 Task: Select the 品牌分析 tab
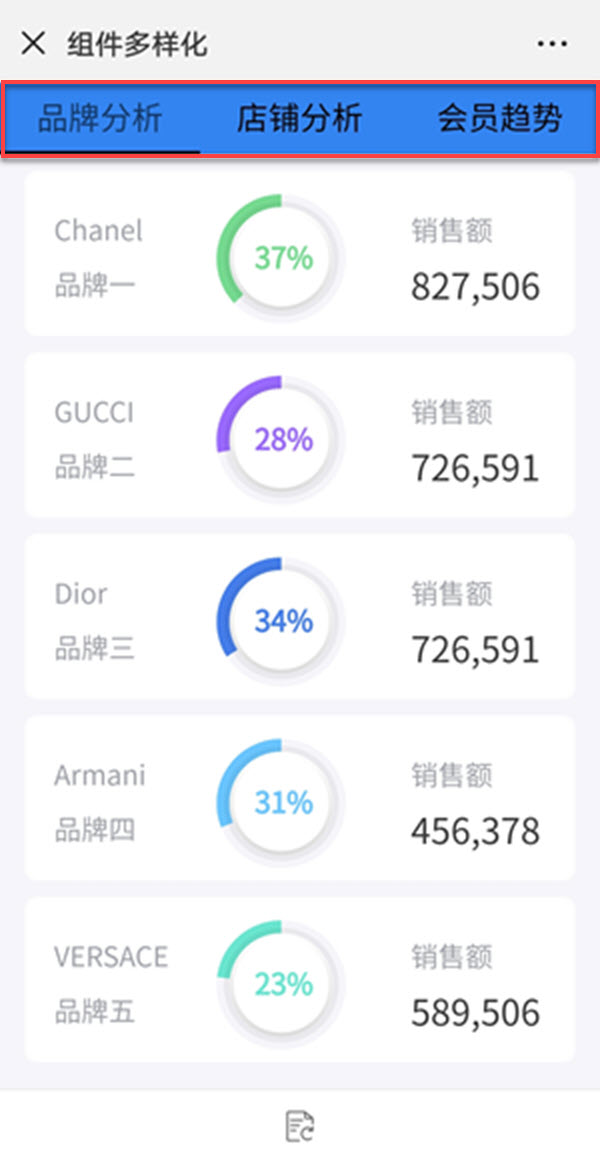click(100, 120)
